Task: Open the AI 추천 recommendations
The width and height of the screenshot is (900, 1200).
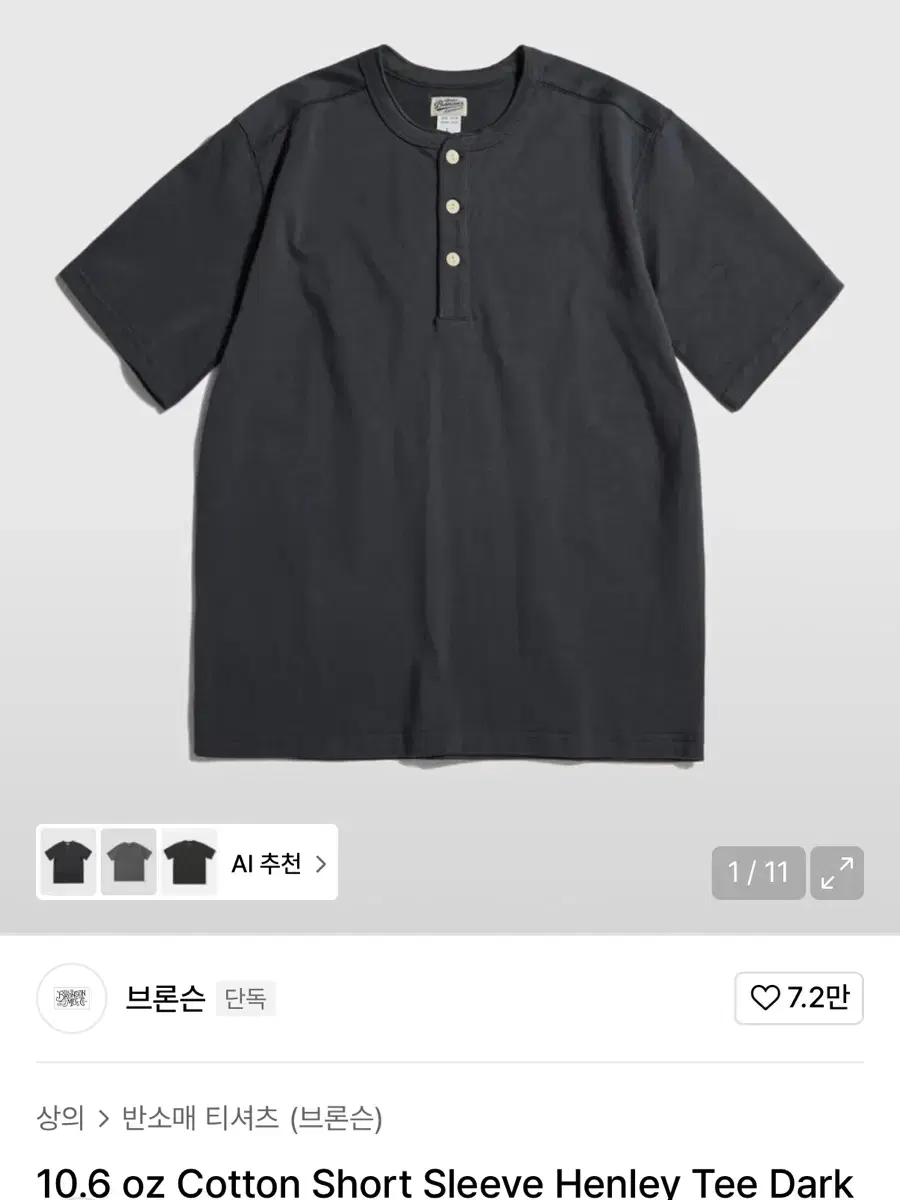Action: (269, 863)
